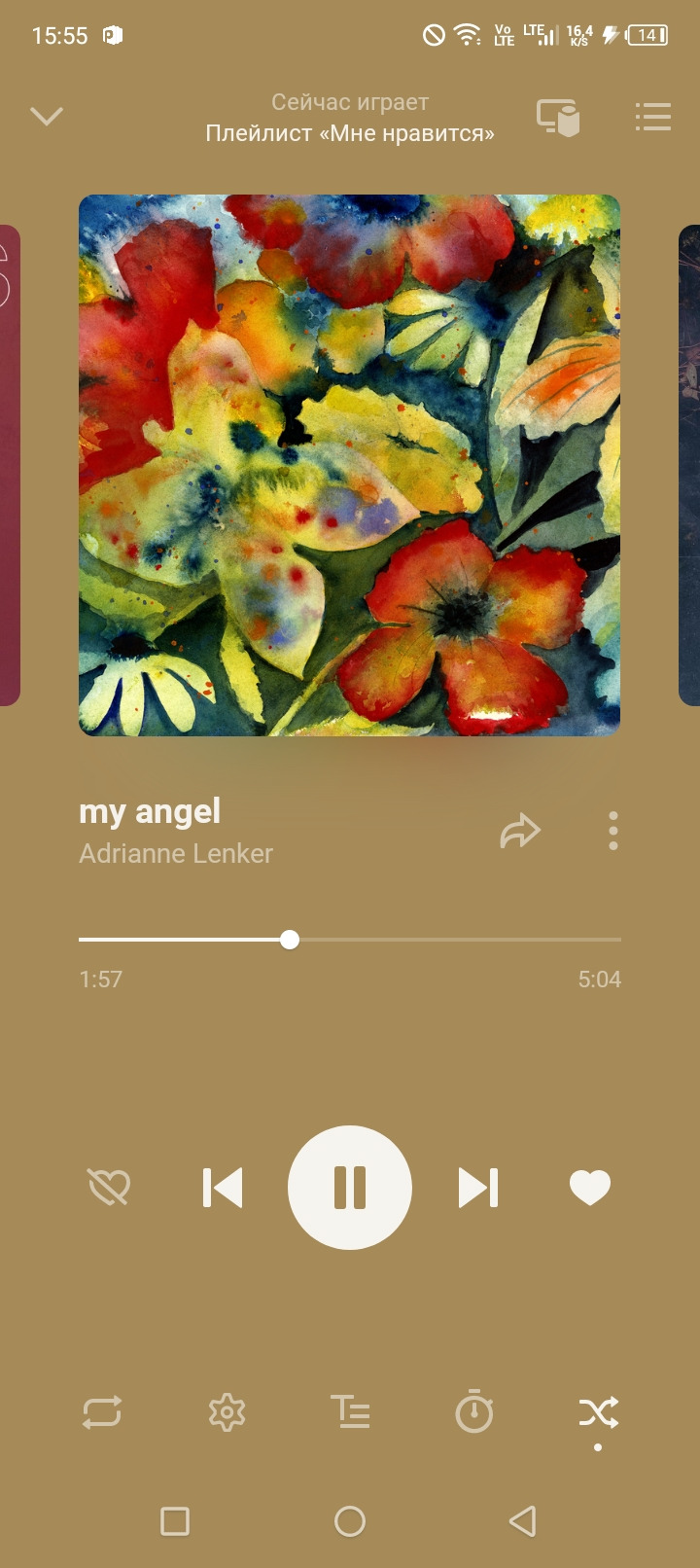
Task: Go to the Android home screen
Action: click(350, 1521)
